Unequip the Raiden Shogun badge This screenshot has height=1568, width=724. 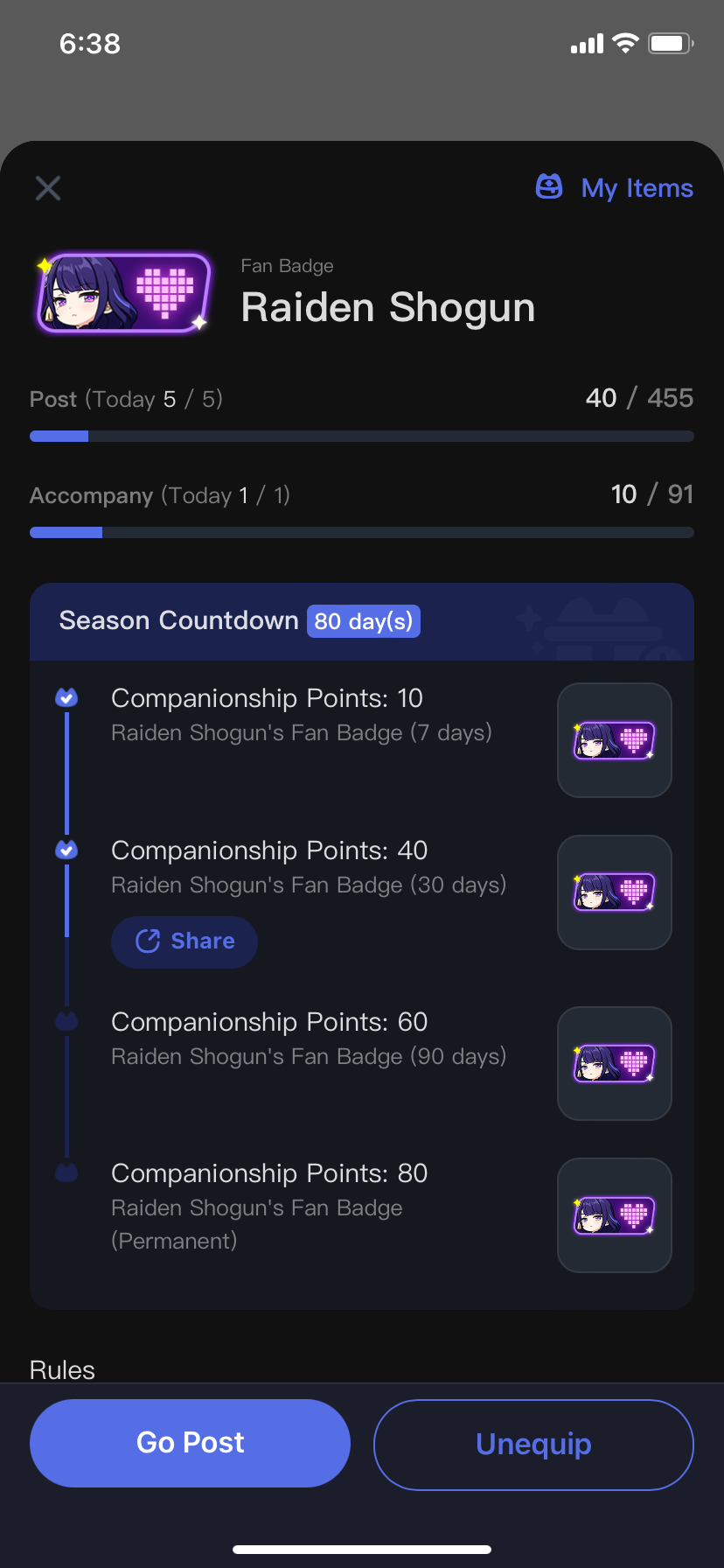[533, 1444]
